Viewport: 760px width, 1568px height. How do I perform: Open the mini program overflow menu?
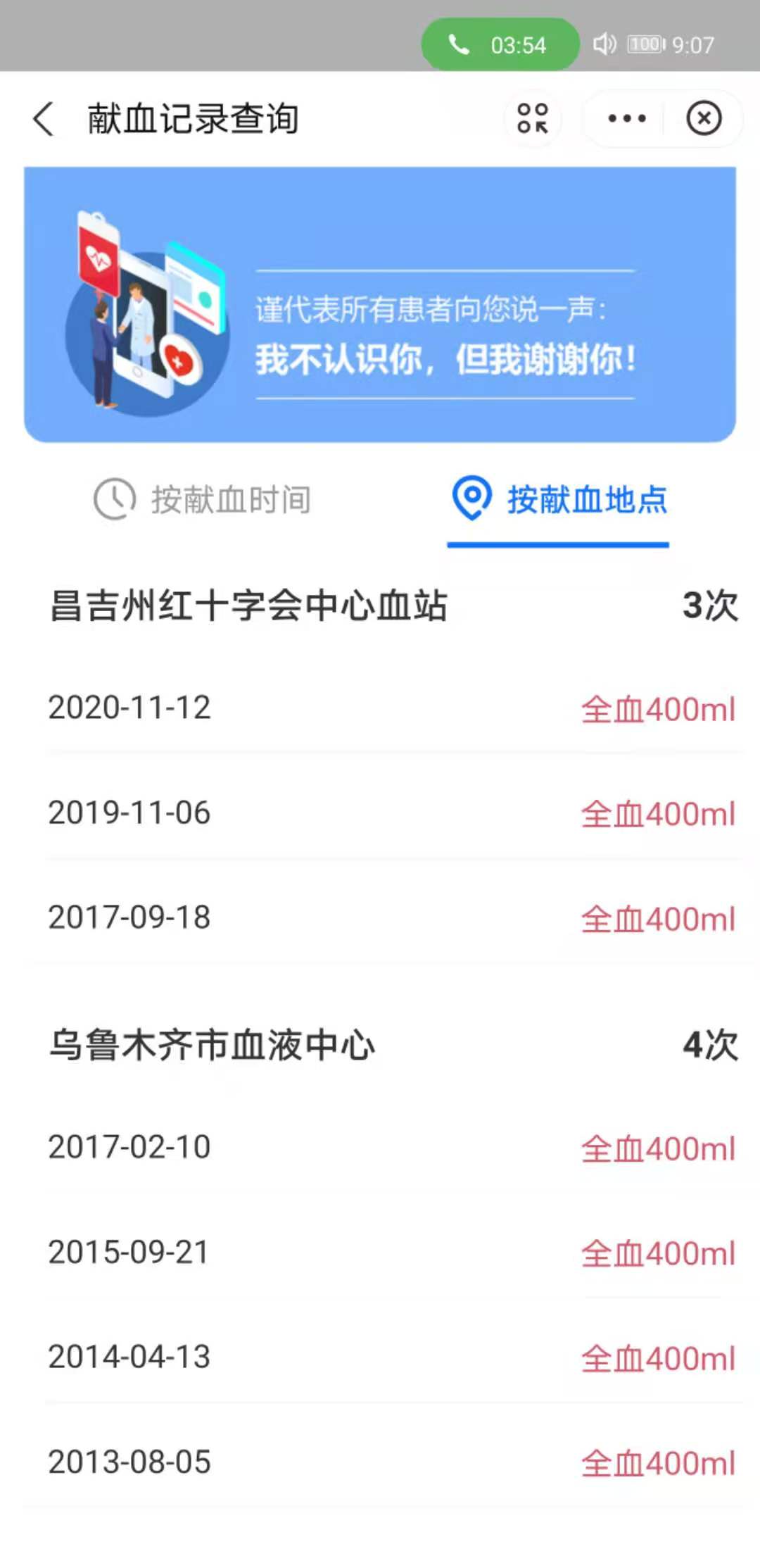tap(626, 118)
